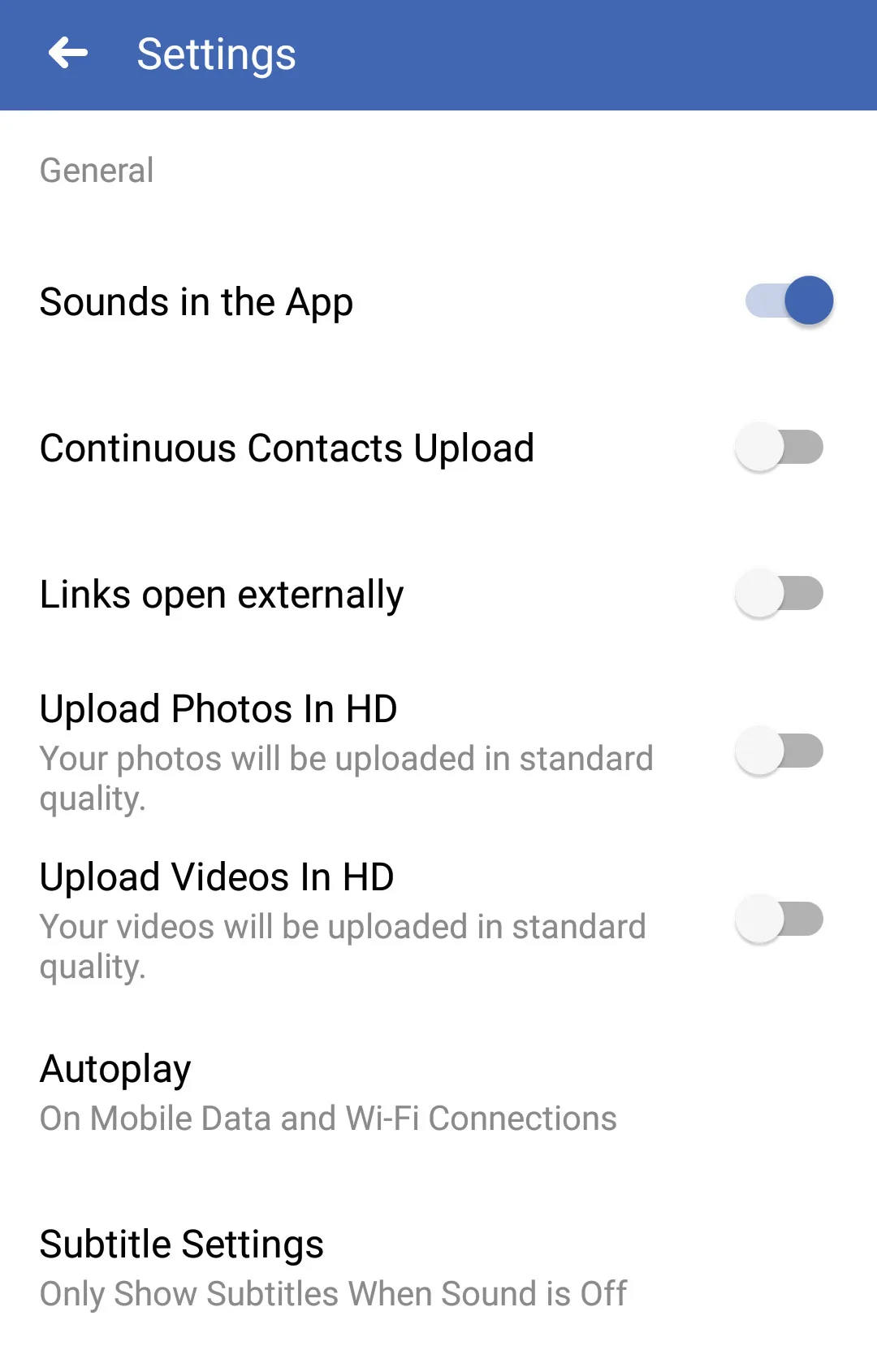Image resolution: width=877 pixels, height=1372 pixels.
Task: Turn off Sounds in the App
Action: (x=788, y=301)
